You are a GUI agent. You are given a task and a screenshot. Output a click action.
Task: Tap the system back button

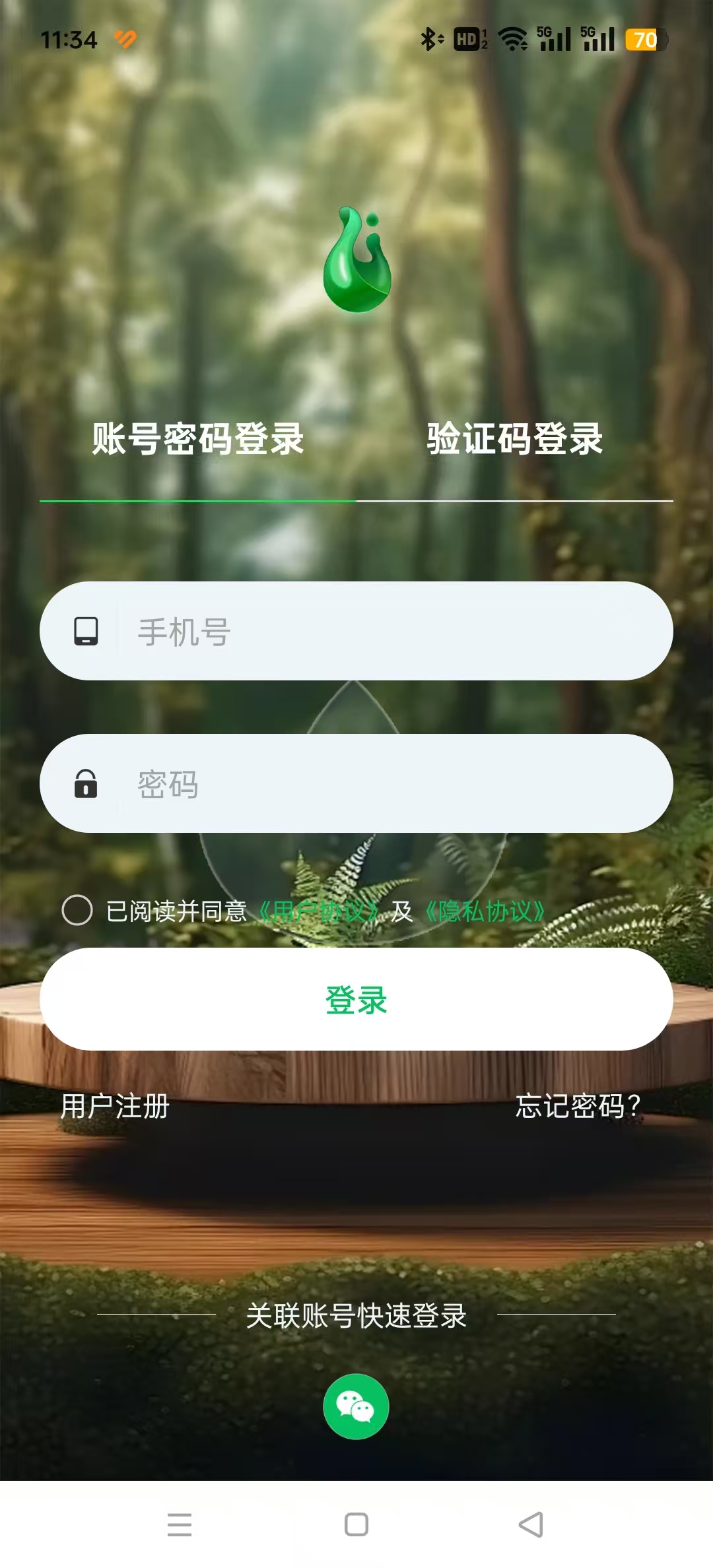531,1524
